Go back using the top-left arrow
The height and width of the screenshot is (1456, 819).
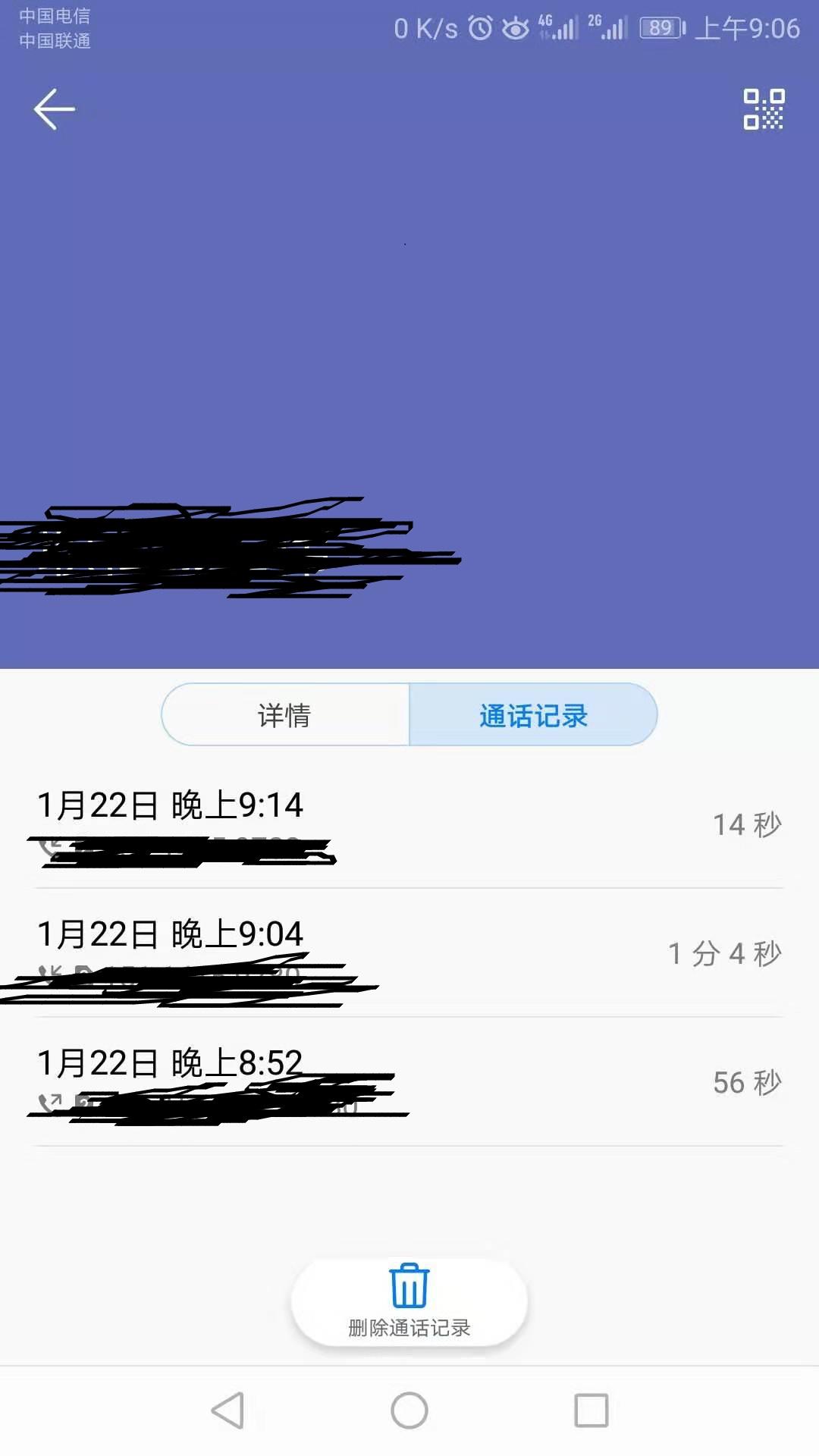point(54,109)
